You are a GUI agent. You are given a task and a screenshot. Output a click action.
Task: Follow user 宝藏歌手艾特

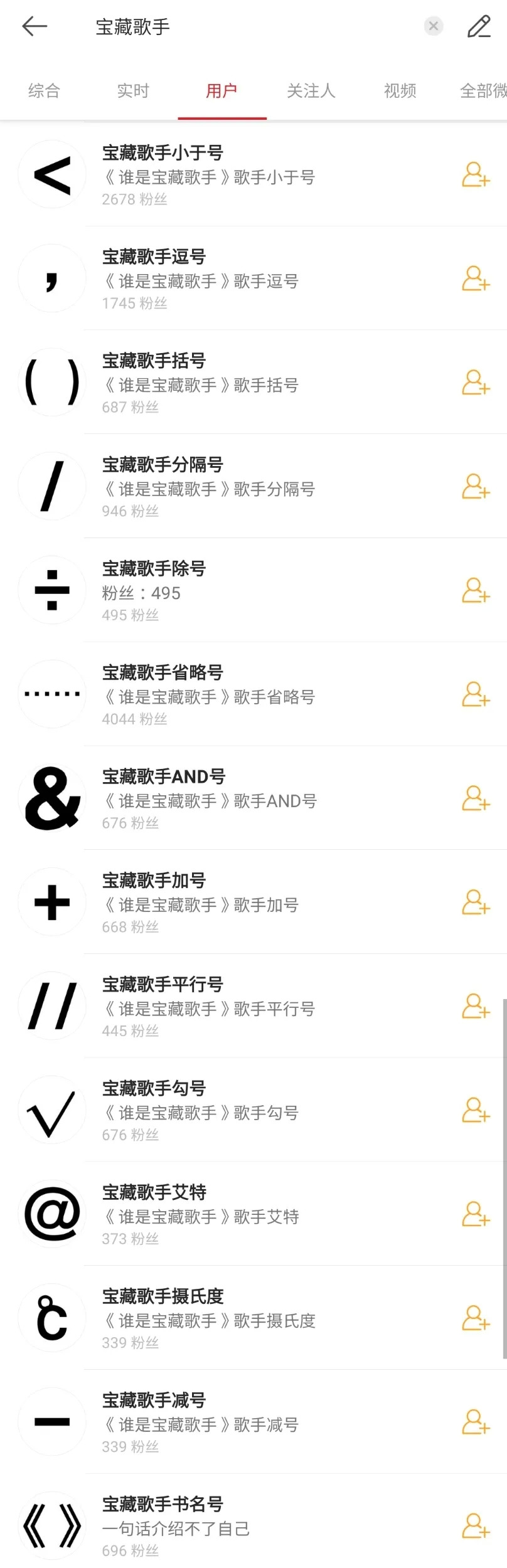475,1215
